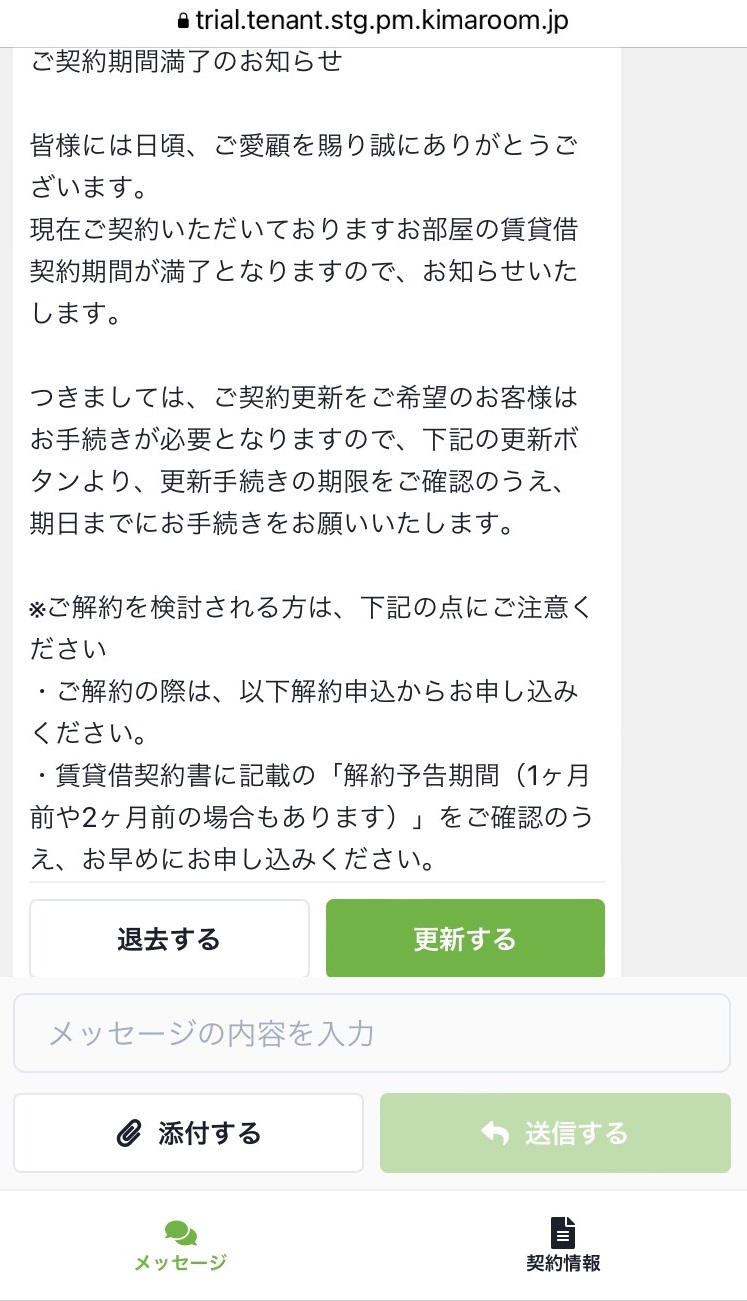747x1301 pixels.
Task: Send the message with 送信する
Action: coord(555,1133)
